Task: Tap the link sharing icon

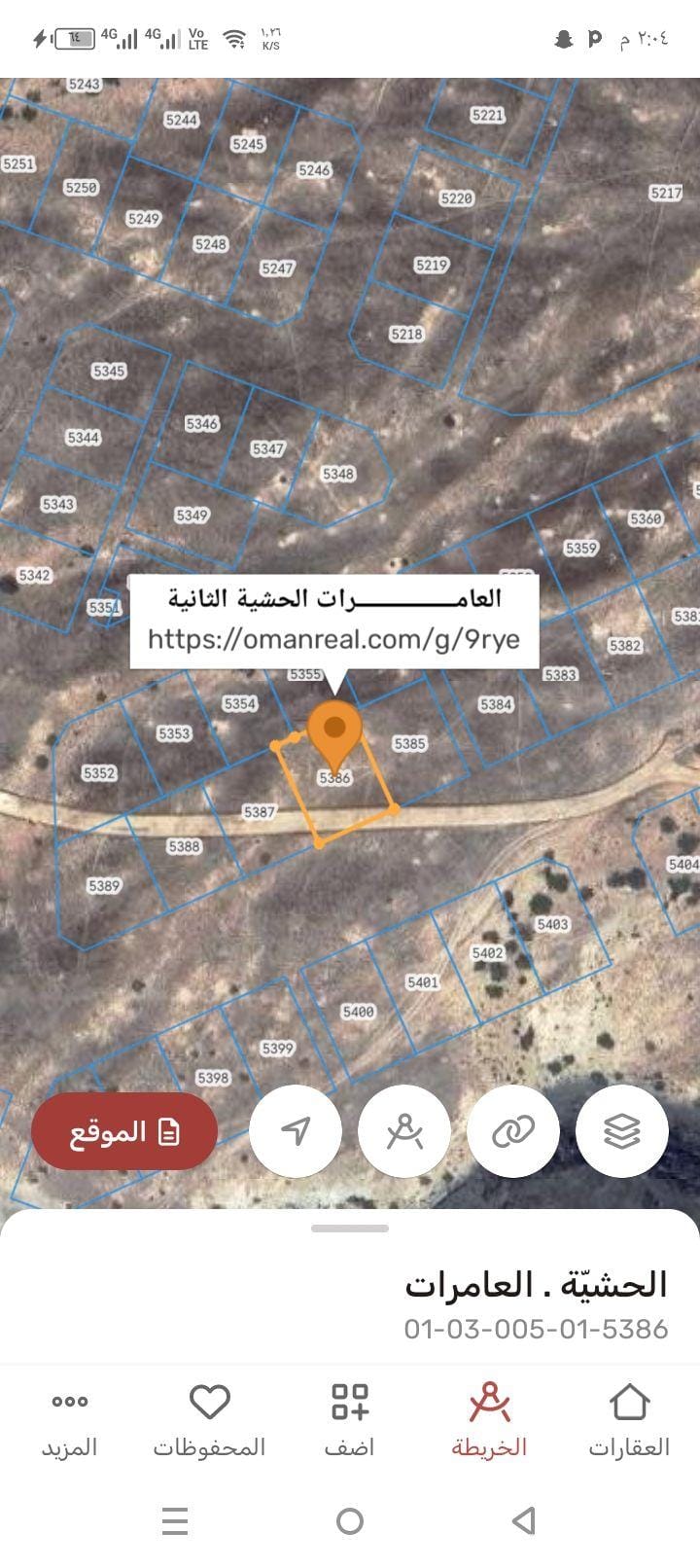Action: tap(512, 1130)
